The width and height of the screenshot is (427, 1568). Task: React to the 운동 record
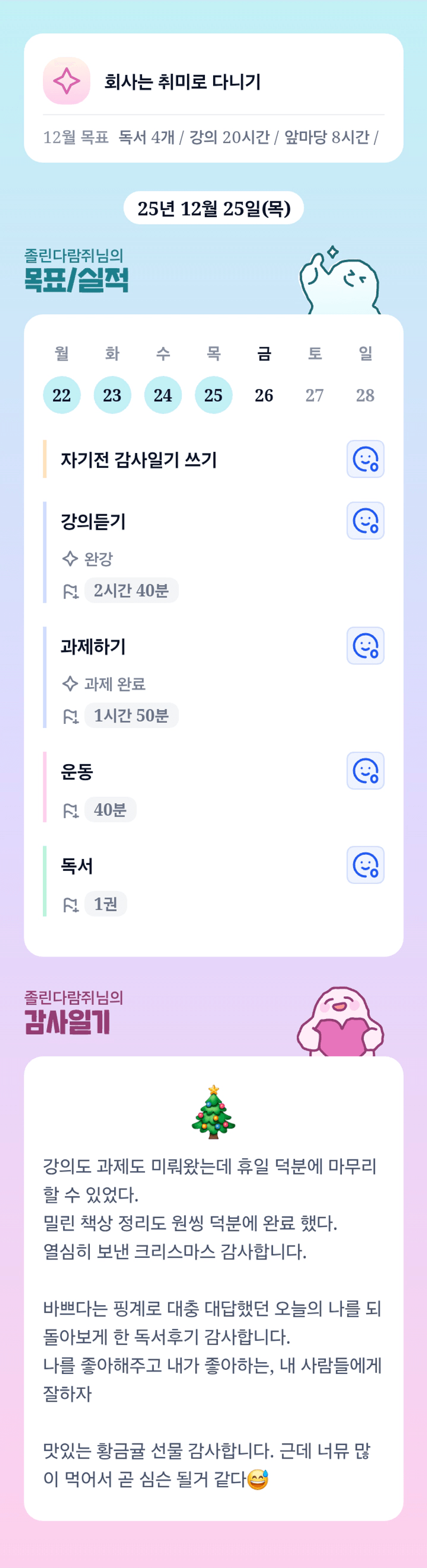[366, 771]
